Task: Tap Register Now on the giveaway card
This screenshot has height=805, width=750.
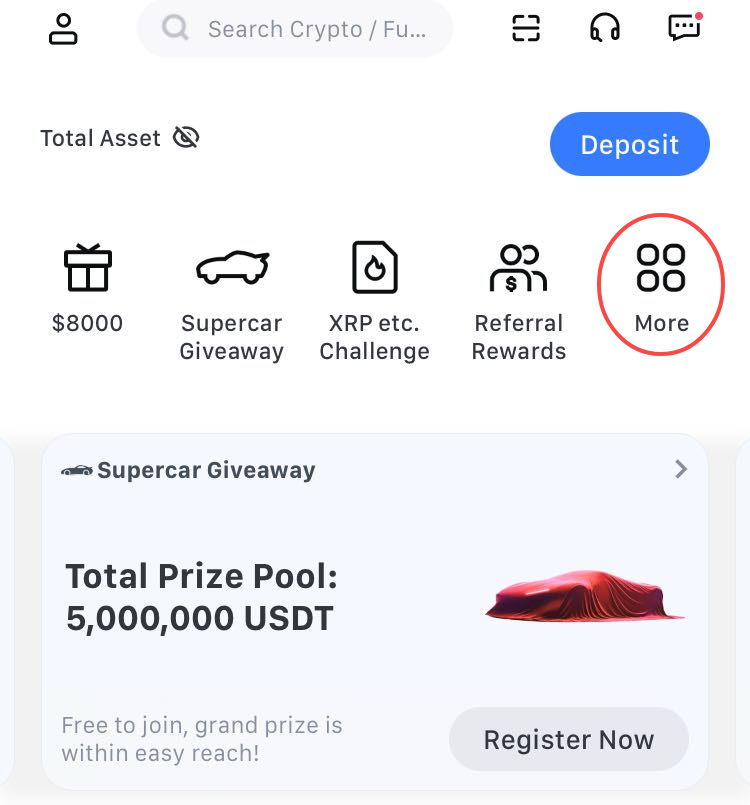Action: pos(568,740)
